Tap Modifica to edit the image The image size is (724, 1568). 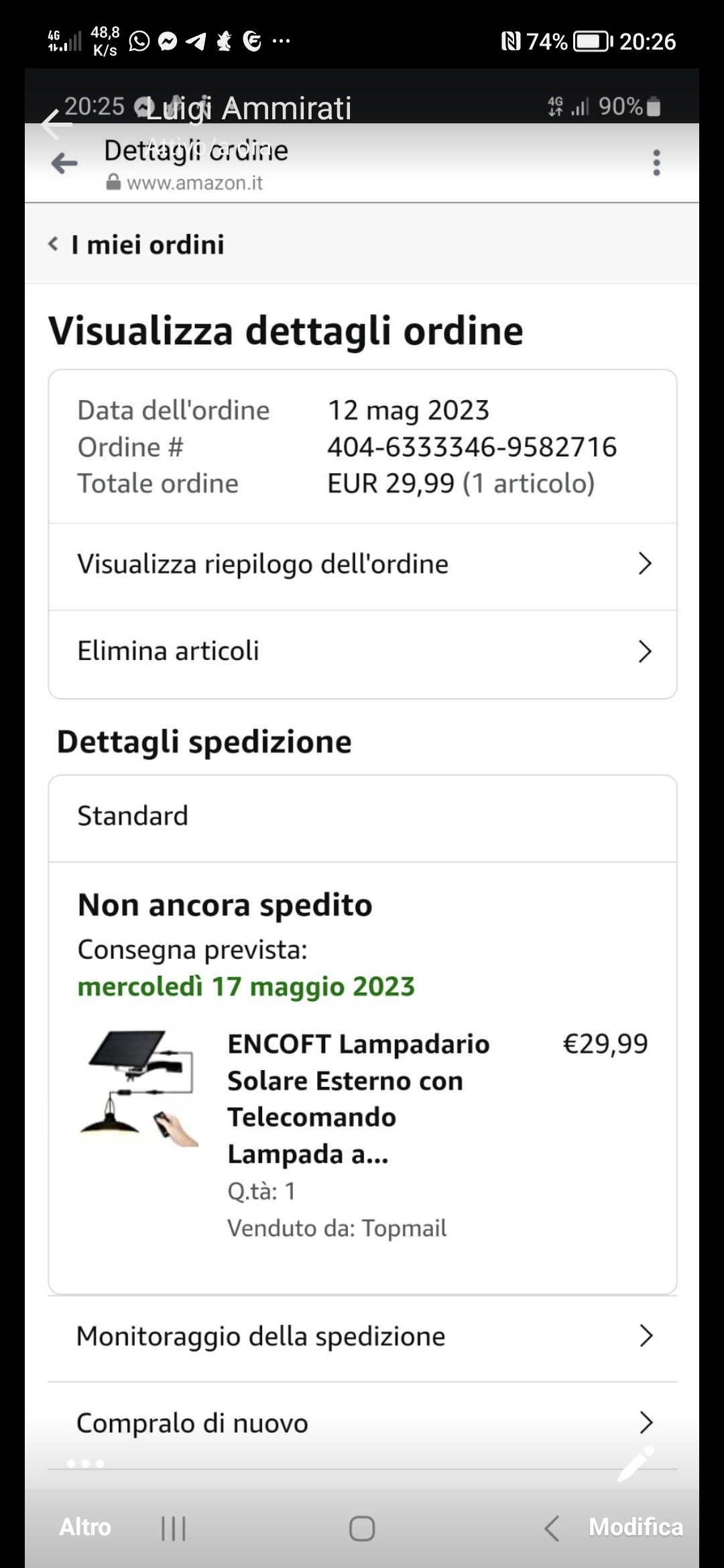click(x=636, y=1526)
